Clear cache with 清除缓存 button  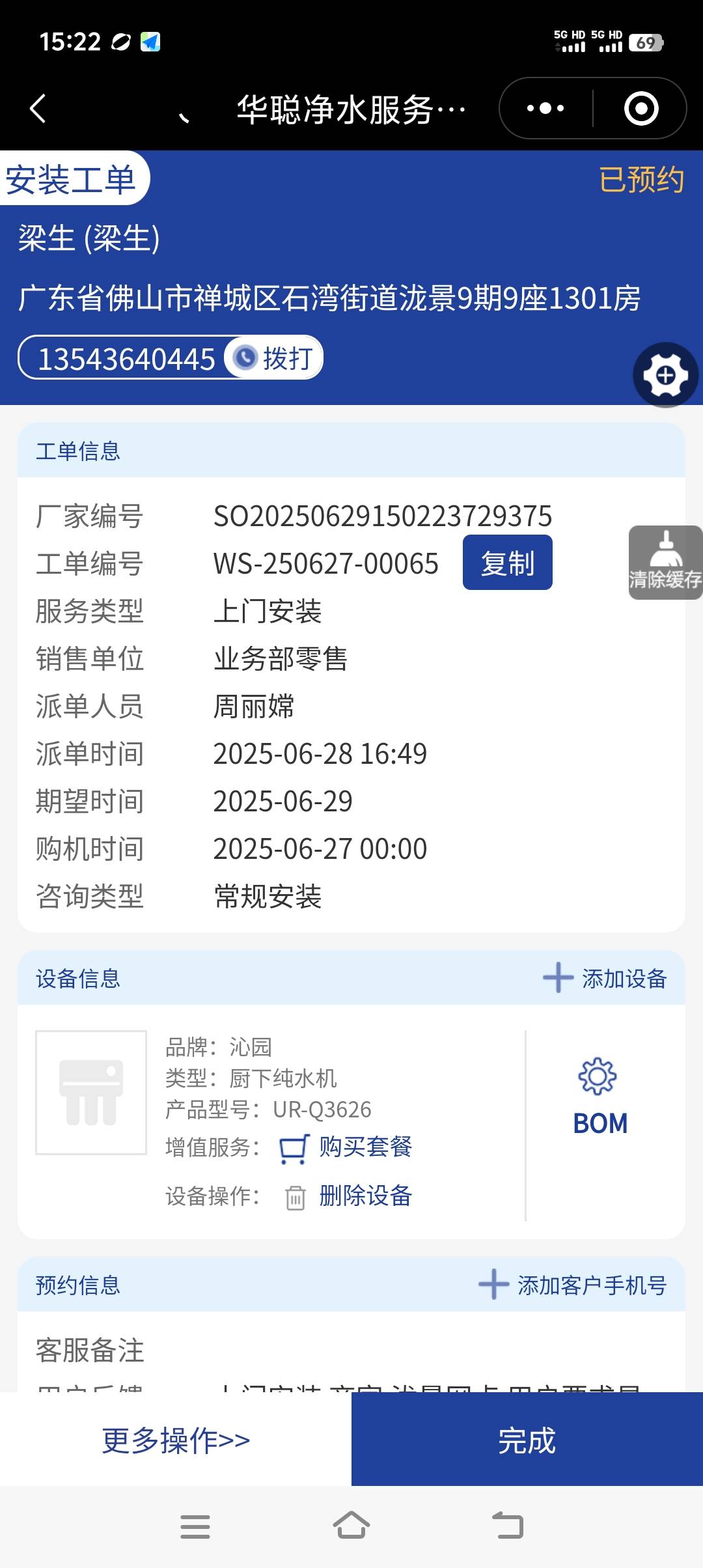(x=665, y=563)
